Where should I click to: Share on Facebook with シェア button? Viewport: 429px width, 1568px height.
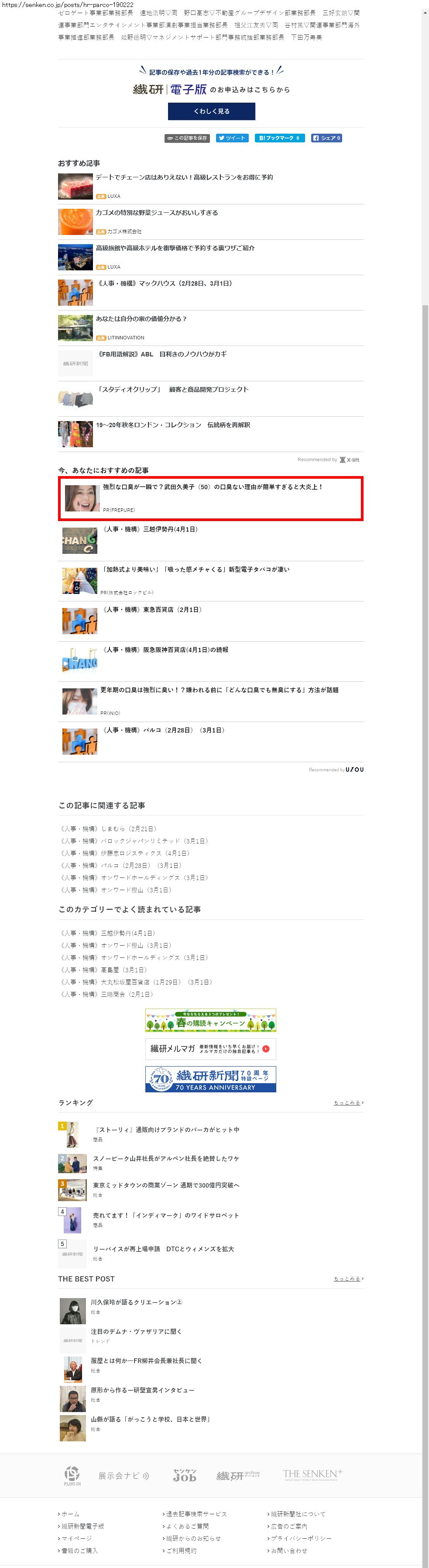tap(327, 138)
